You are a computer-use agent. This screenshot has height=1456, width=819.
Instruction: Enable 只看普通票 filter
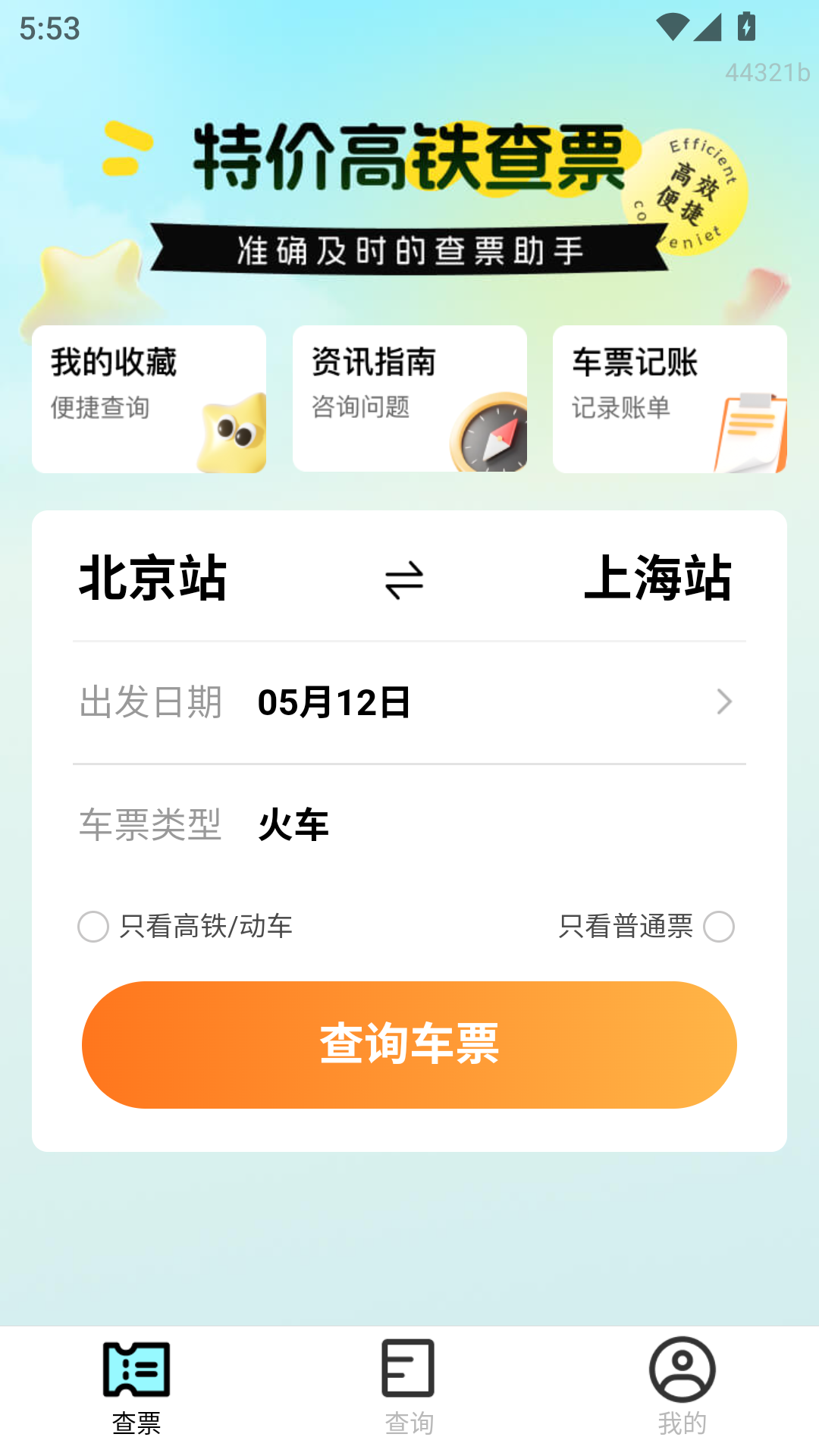pos(720,926)
